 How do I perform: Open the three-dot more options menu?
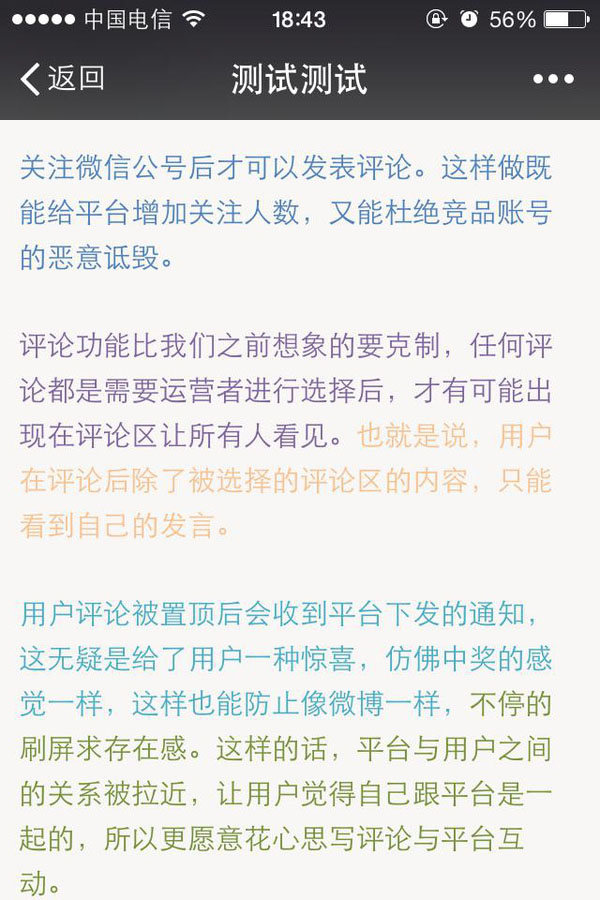(x=553, y=79)
